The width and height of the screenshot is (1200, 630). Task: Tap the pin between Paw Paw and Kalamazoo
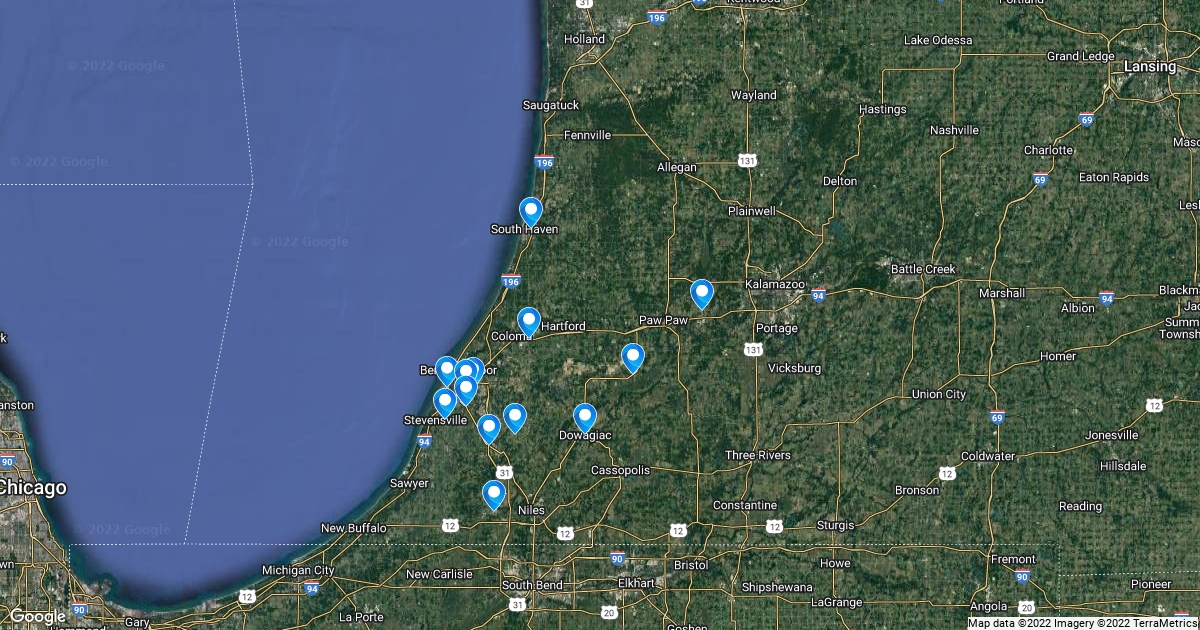click(702, 293)
